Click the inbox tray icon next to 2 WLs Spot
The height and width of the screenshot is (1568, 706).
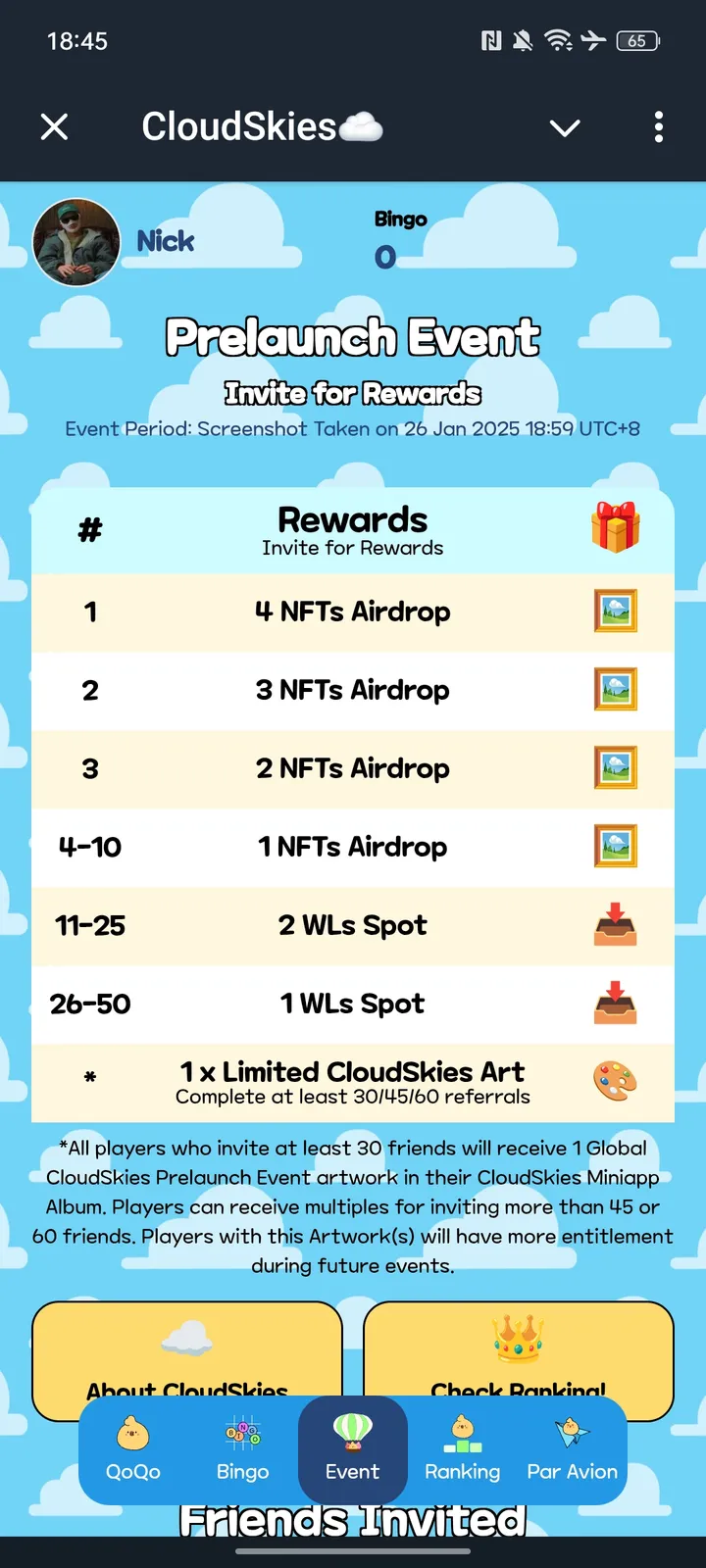tap(616, 924)
